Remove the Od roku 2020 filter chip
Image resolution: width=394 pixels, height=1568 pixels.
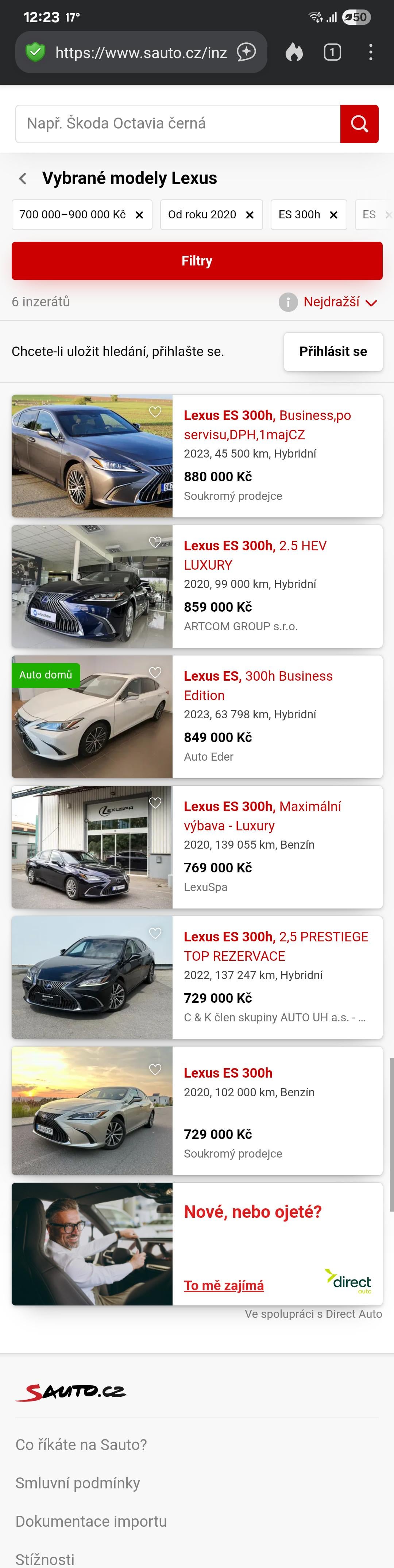[x=249, y=215]
